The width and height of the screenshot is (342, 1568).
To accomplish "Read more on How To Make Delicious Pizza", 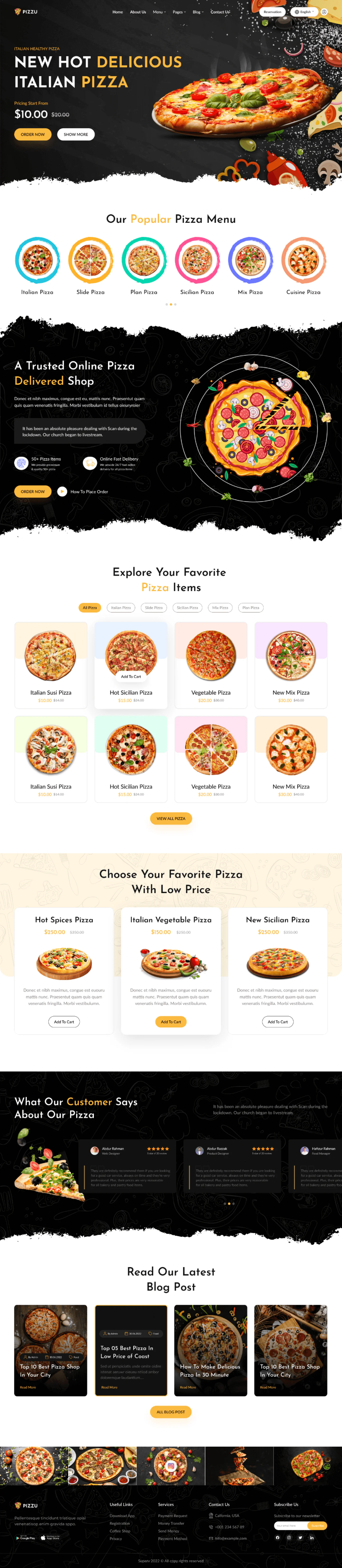I will (x=188, y=1387).
